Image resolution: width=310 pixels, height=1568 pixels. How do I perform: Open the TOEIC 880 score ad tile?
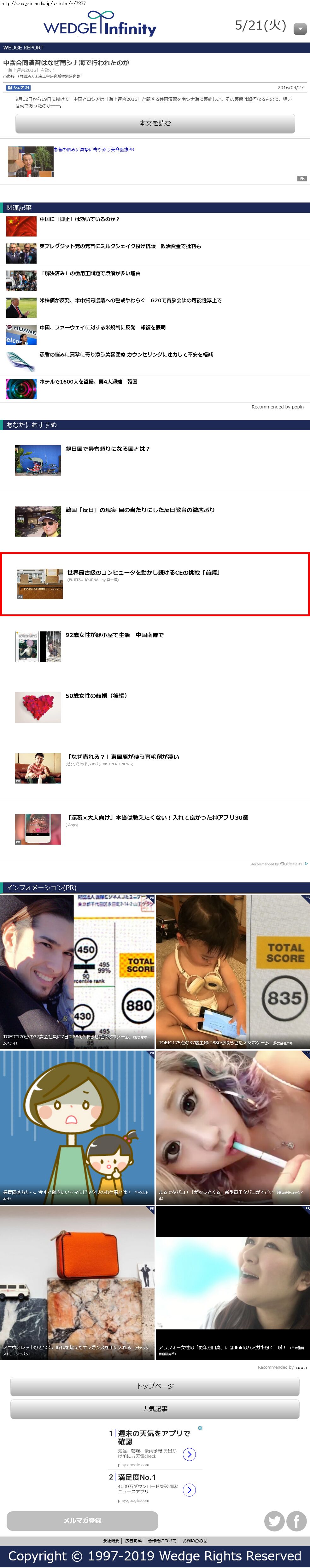[77, 971]
